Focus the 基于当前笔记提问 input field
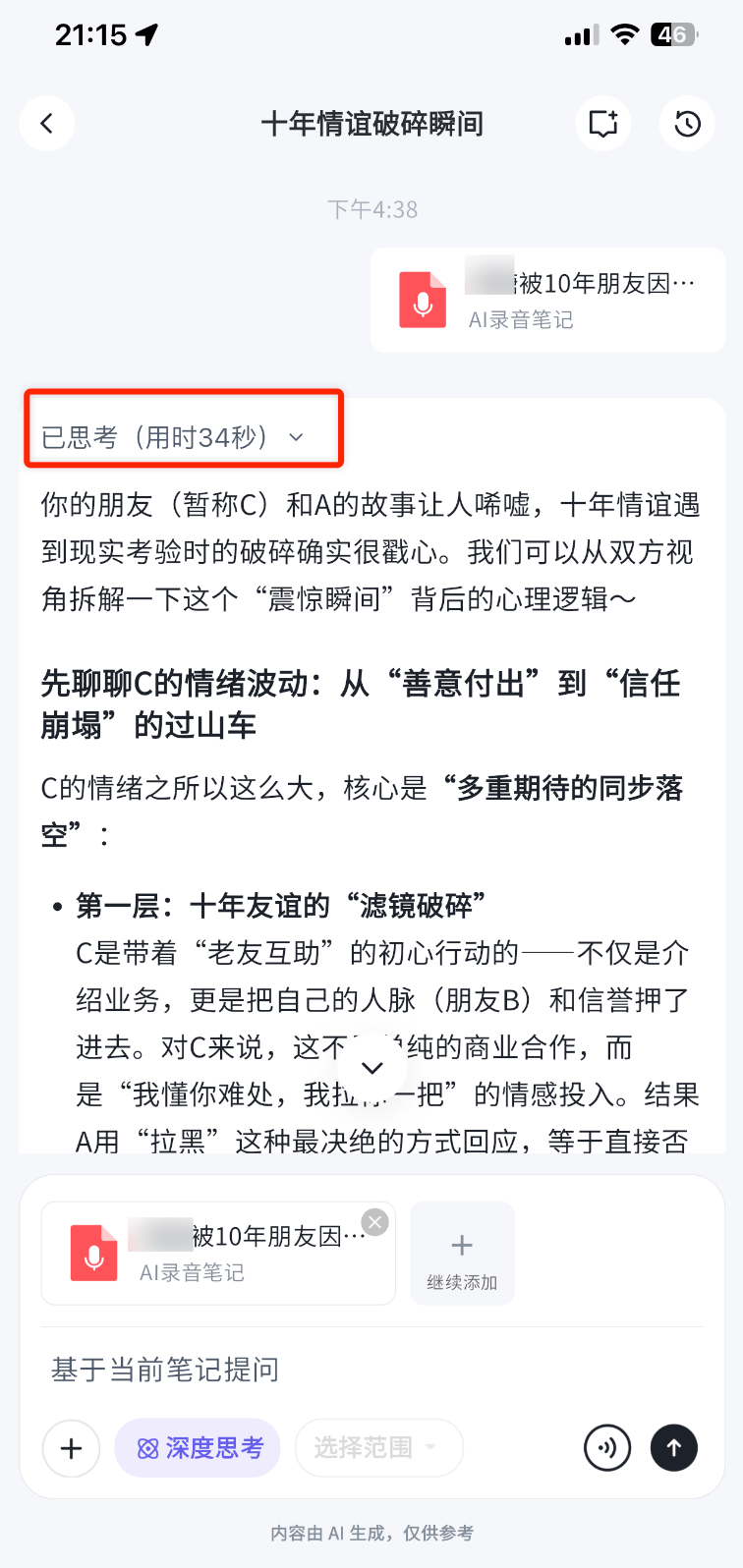The height and width of the screenshot is (1568, 743). 371,1370
